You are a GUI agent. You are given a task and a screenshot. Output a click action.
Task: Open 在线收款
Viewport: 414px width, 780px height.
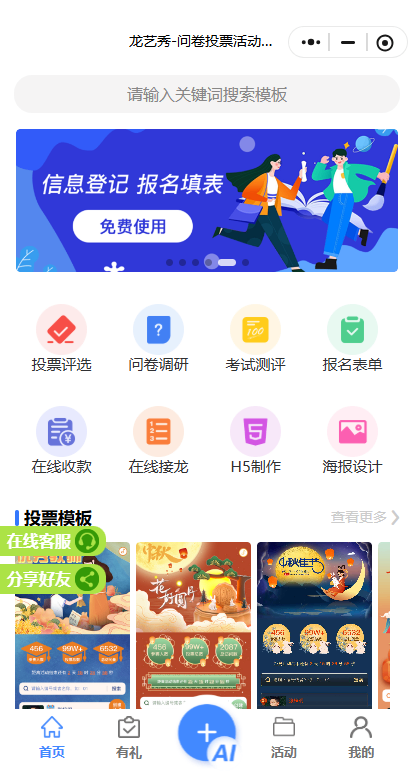pyautogui.click(x=62, y=441)
